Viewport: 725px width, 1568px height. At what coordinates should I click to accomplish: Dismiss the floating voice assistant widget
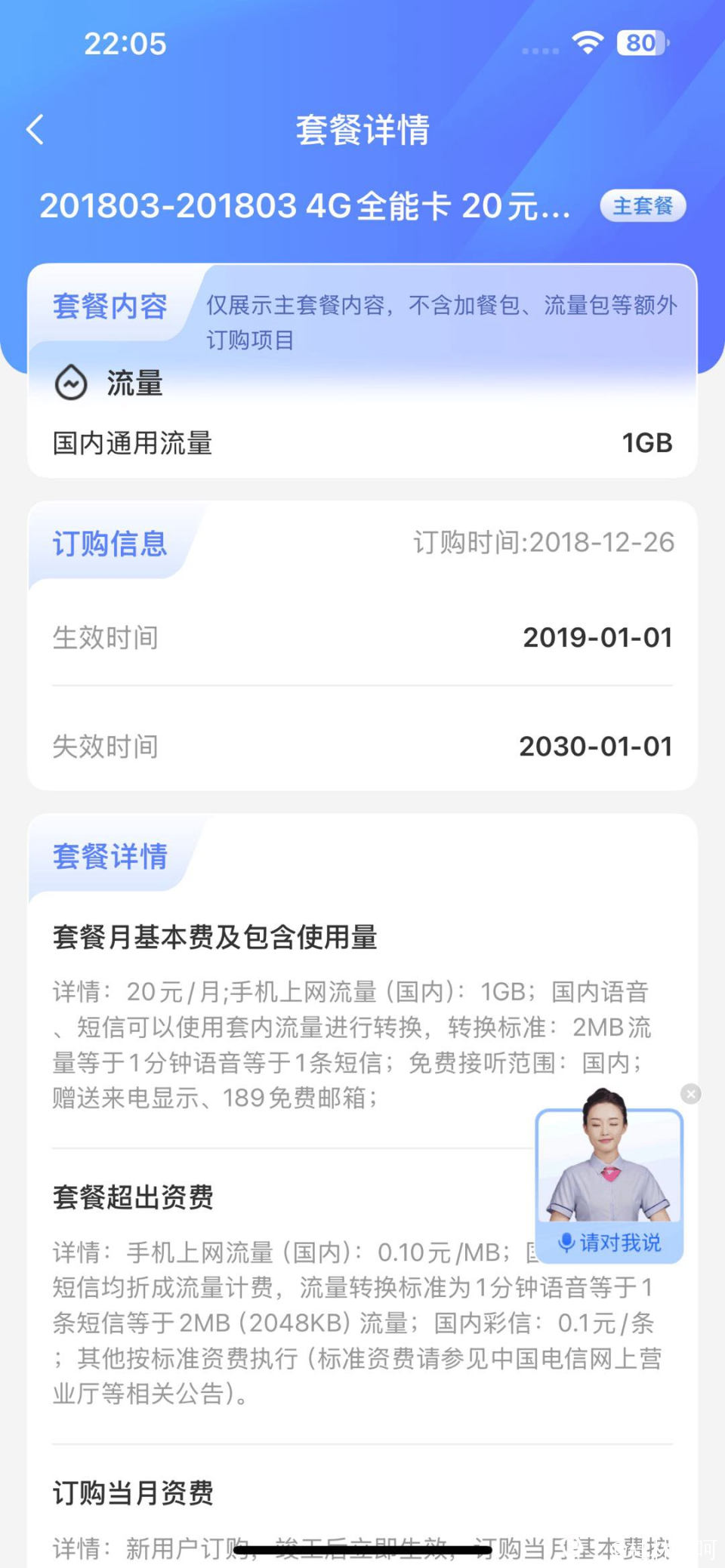pyautogui.click(x=690, y=1094)
